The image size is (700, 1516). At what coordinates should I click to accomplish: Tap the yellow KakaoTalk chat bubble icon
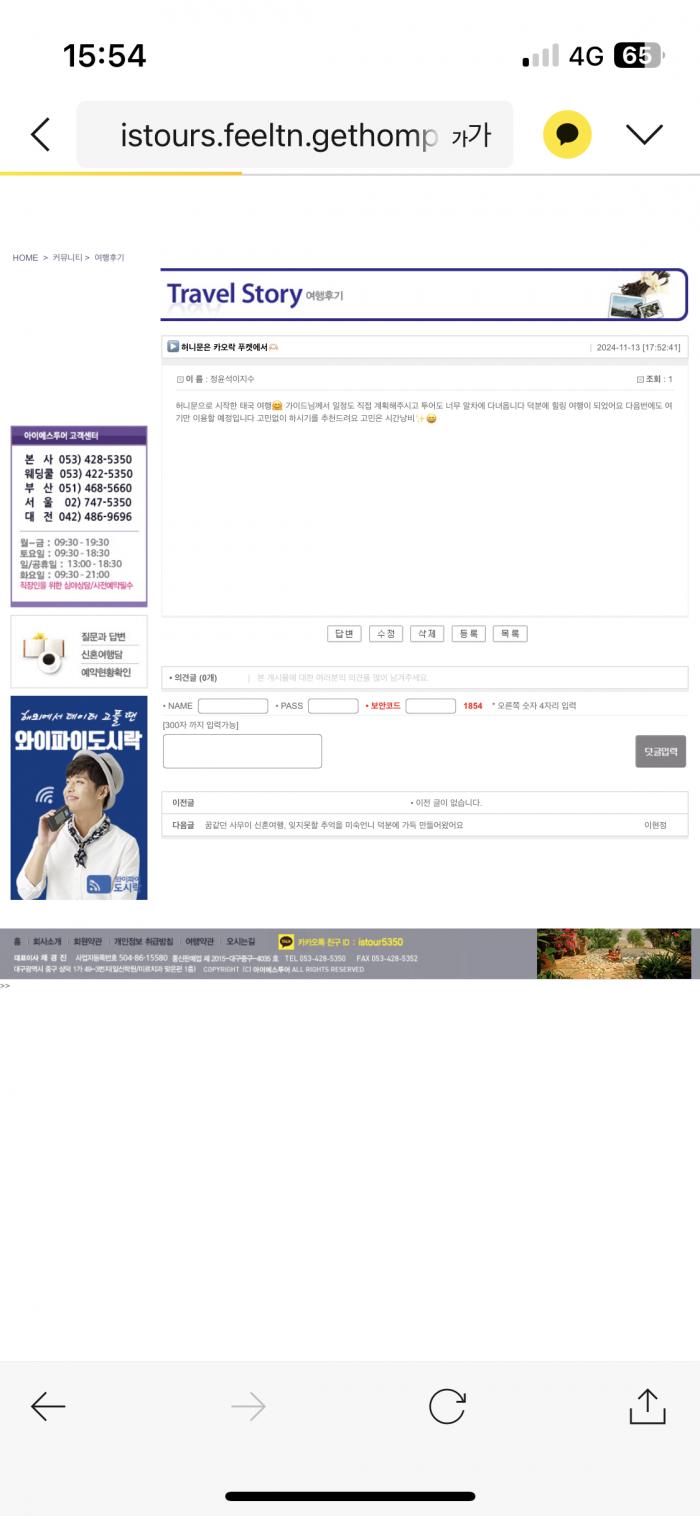(567, 134)
